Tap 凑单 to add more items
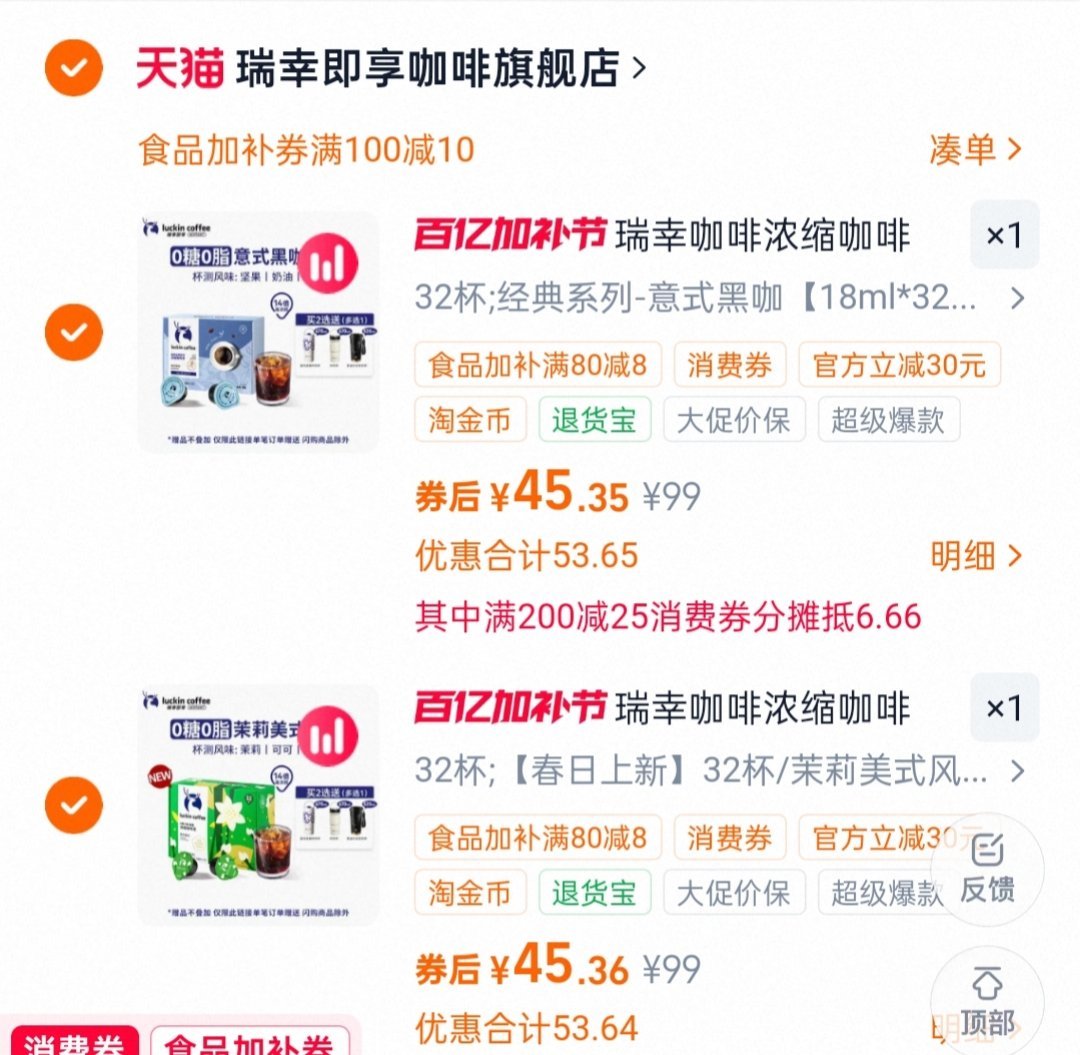The width and height of the screenshot is (1080, 1055). pyautogui.click(x=975, y=150)
